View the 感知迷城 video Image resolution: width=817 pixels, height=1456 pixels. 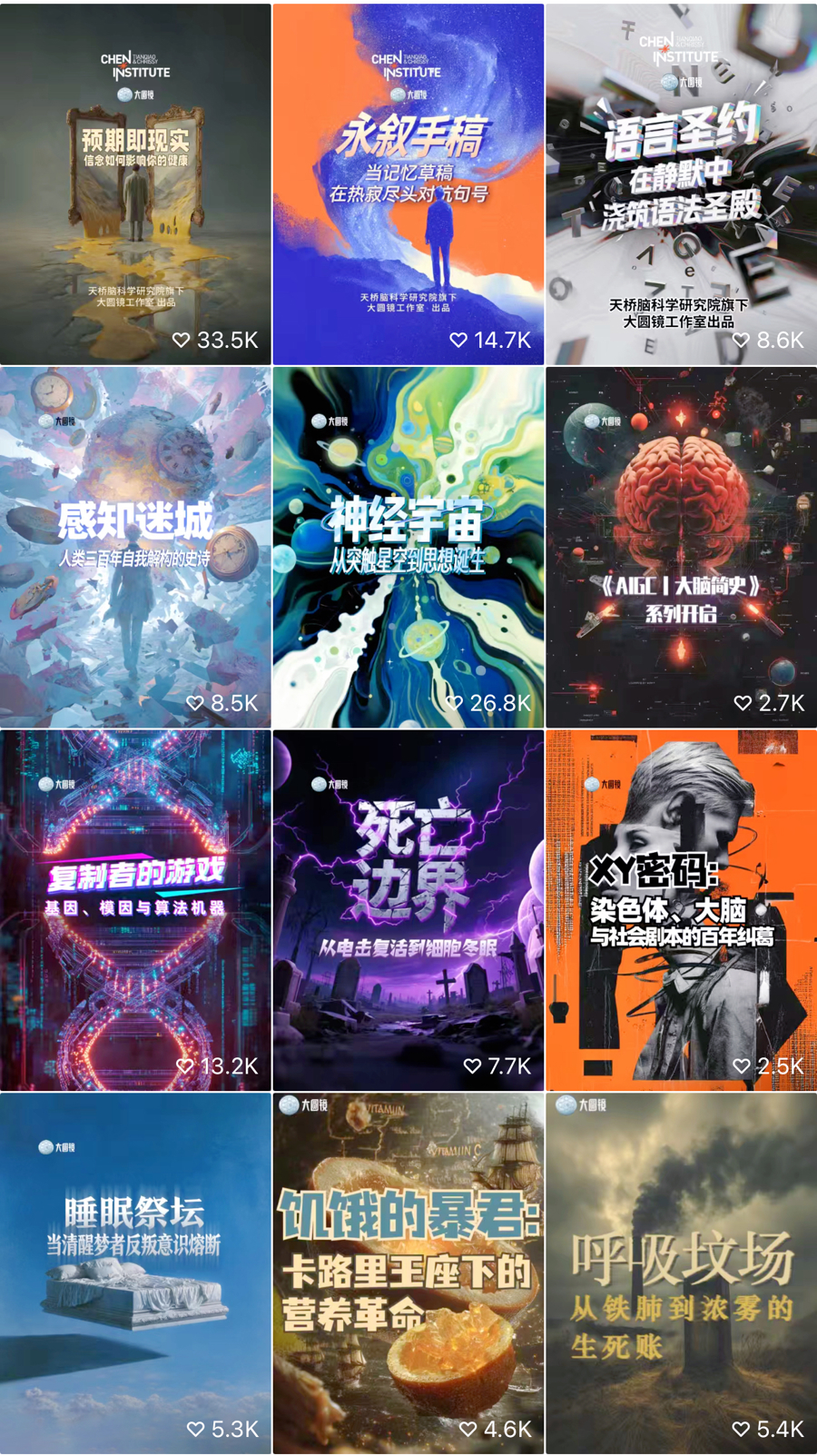pyautogui.click(x=135, y=547)
